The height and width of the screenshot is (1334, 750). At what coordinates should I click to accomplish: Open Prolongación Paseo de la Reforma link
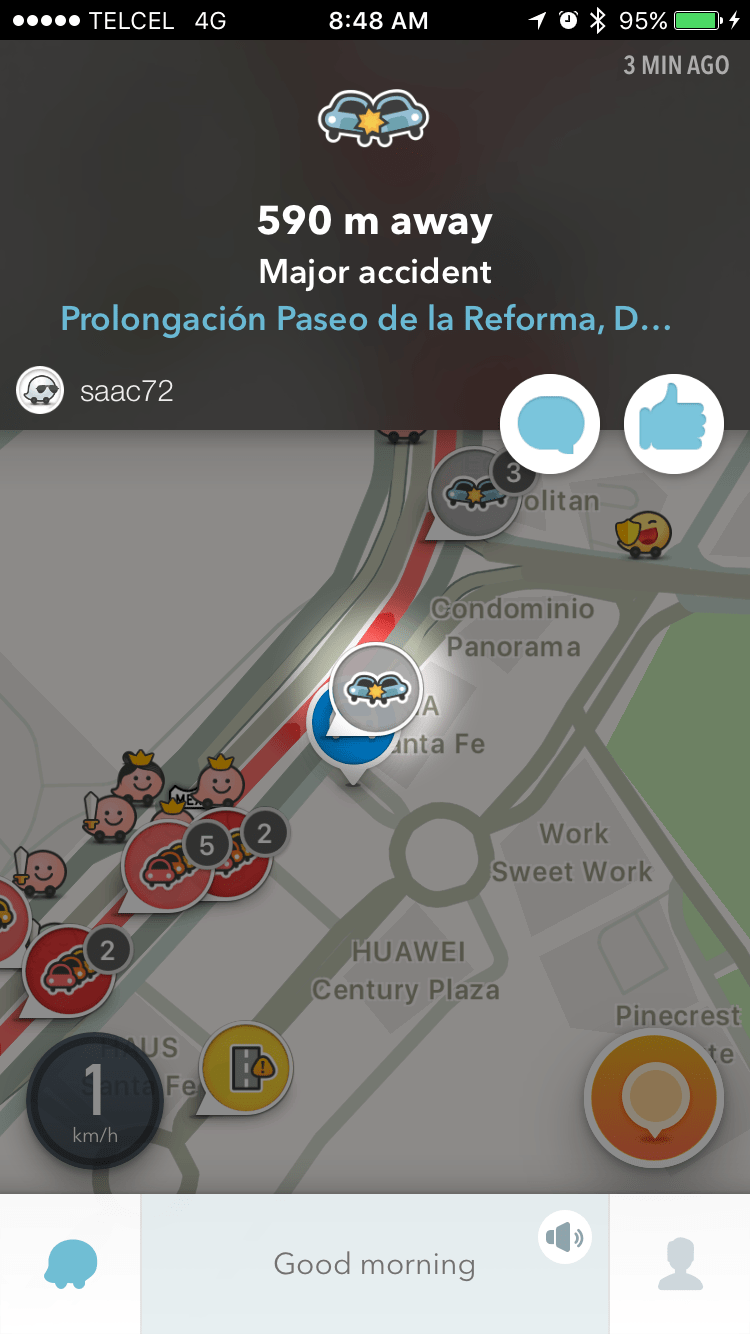(x=365, y=319)
